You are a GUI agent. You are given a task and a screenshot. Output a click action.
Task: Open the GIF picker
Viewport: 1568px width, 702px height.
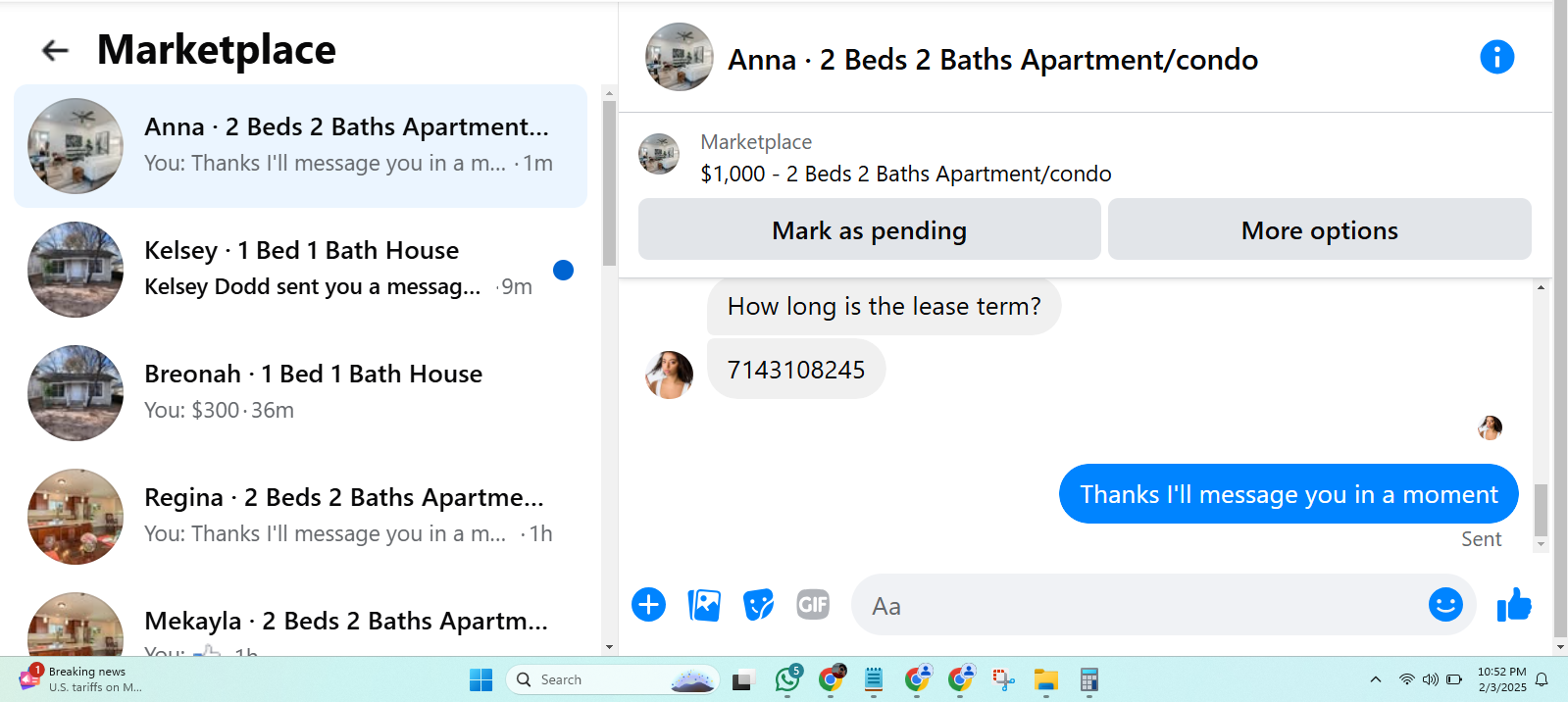coord(813,604)
